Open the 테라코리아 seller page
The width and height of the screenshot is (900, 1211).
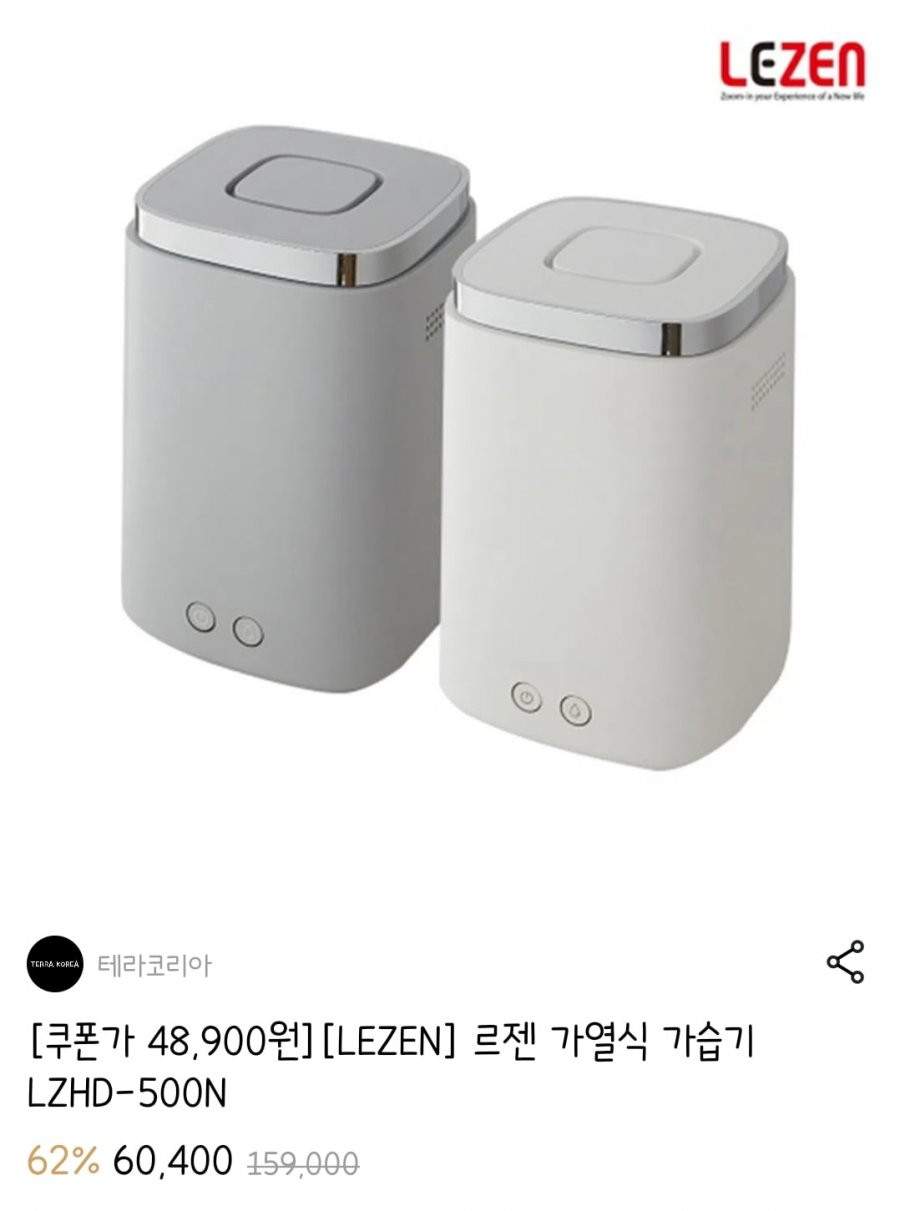[x=154, y=965]
